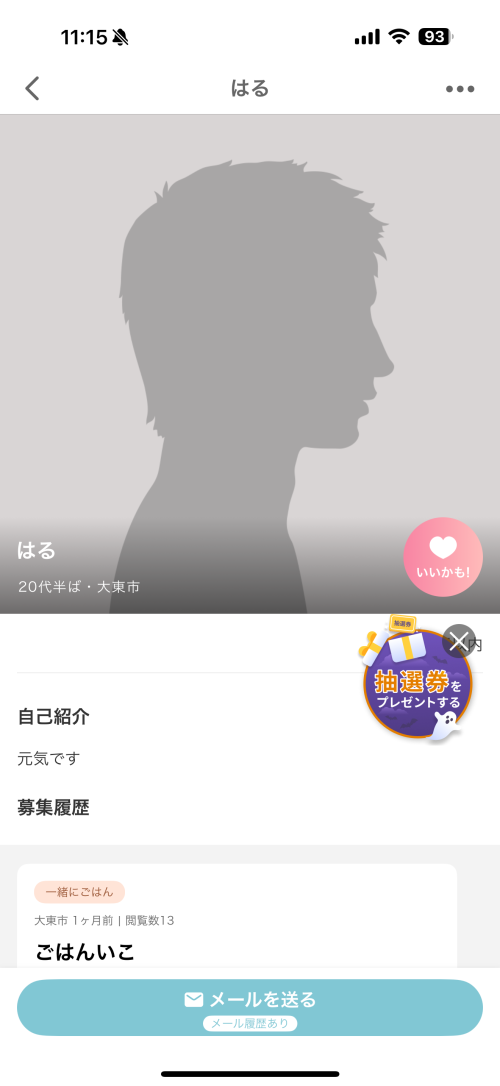
Task: Open the ごはんいこ recruitment card
Action: (x=237, y=916)
